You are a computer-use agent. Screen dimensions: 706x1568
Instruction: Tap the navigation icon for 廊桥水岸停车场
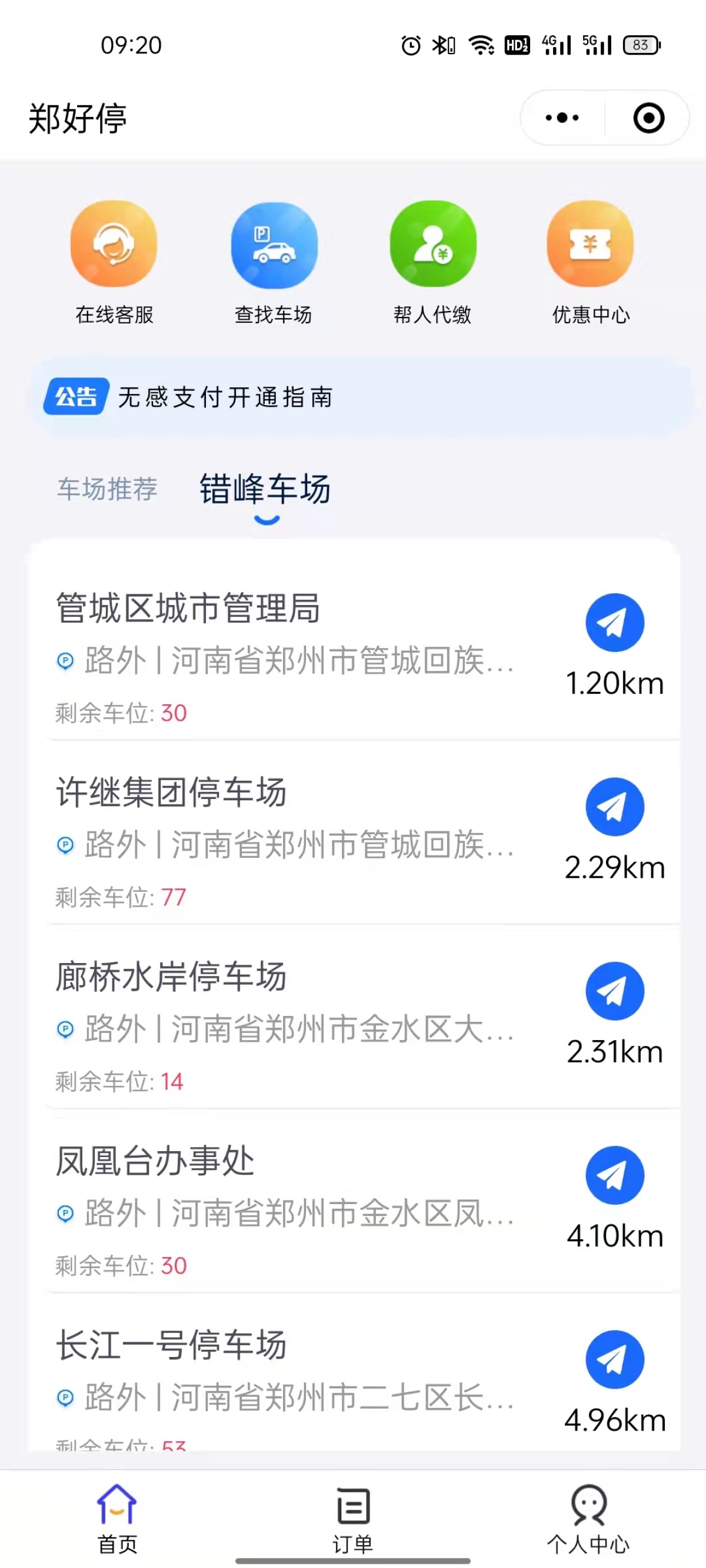click(x=615, y=991)
